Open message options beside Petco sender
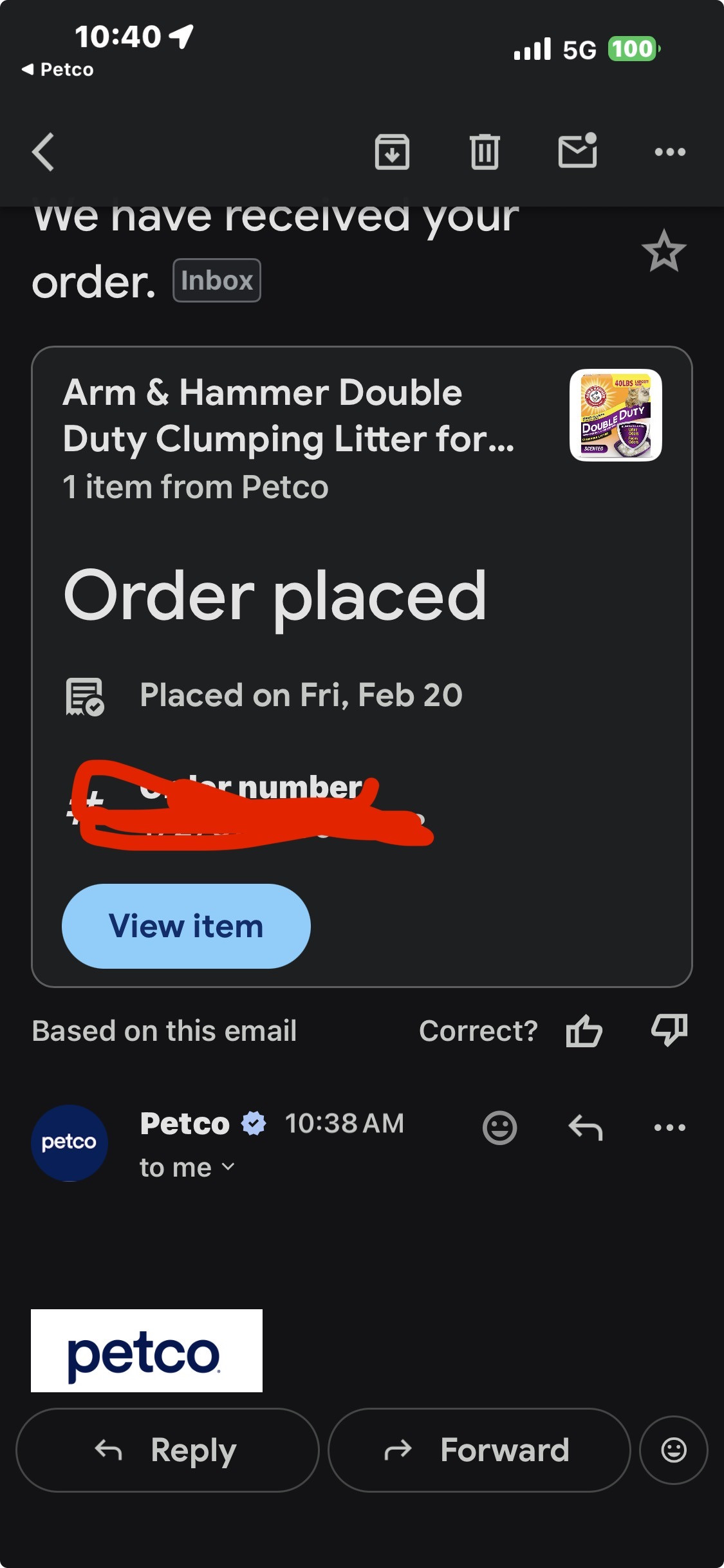The image size is (724, 1568). coord(669,1127)
